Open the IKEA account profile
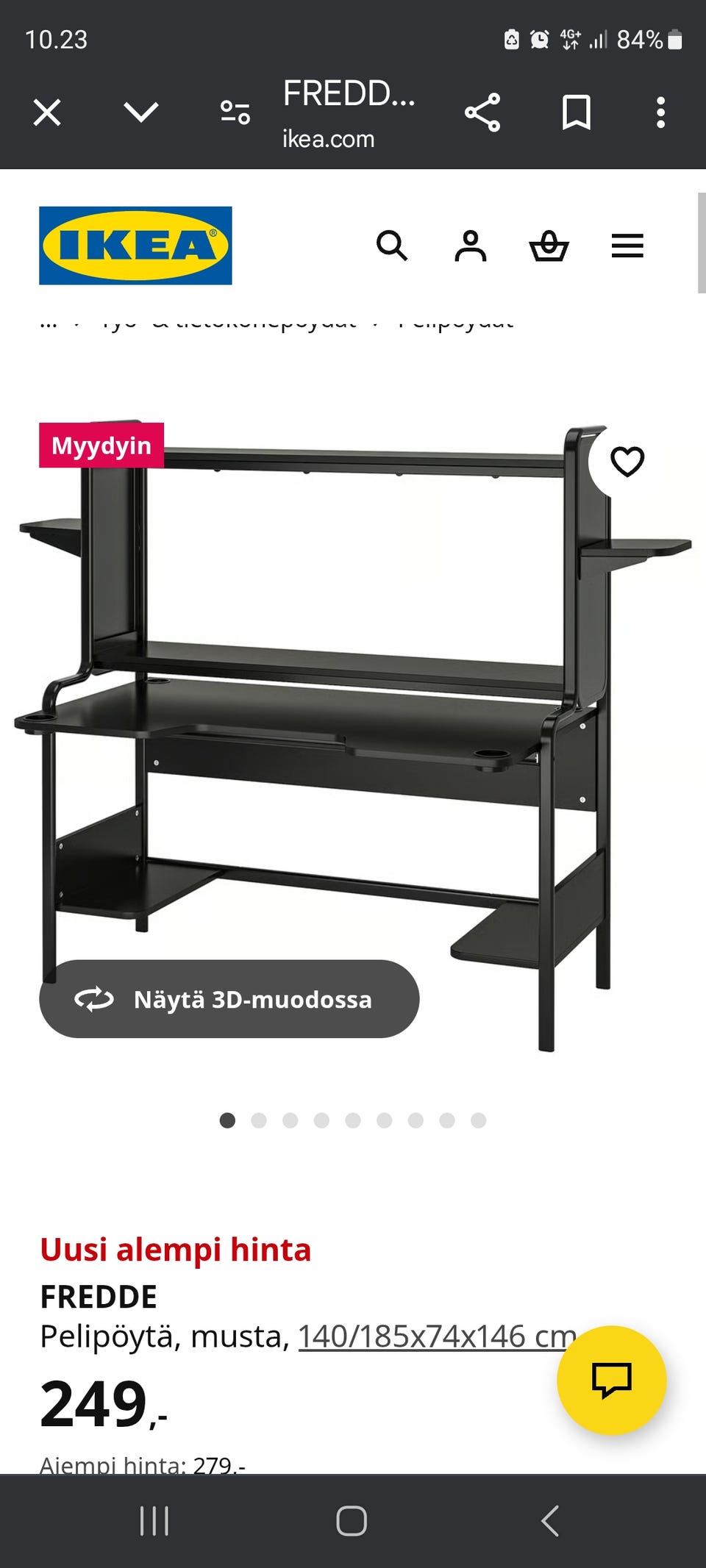Viewport: 706px width, 1568px height. tap(471, 246)
